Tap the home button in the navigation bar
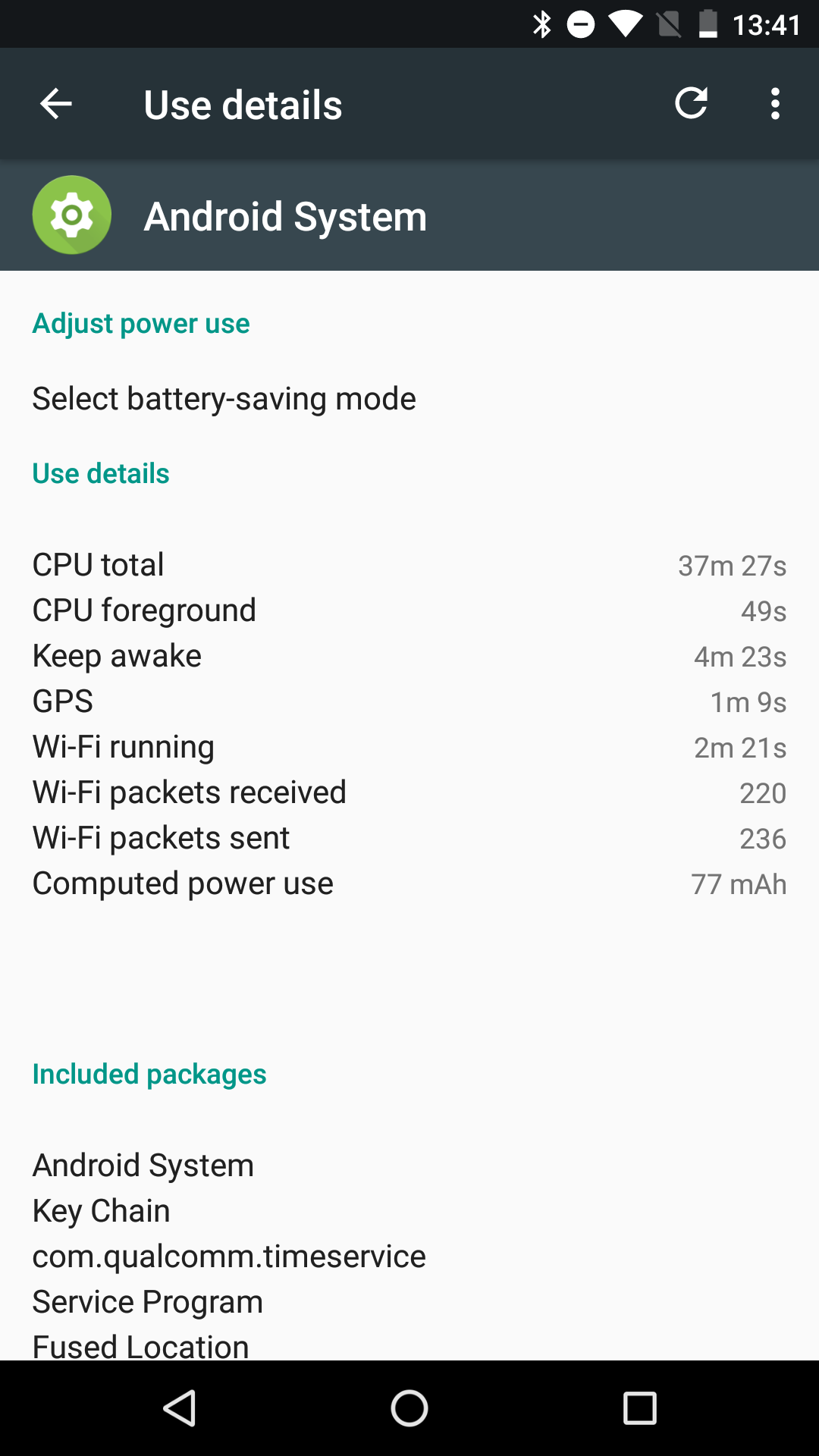819x1456 pixels. [409, 1409]
